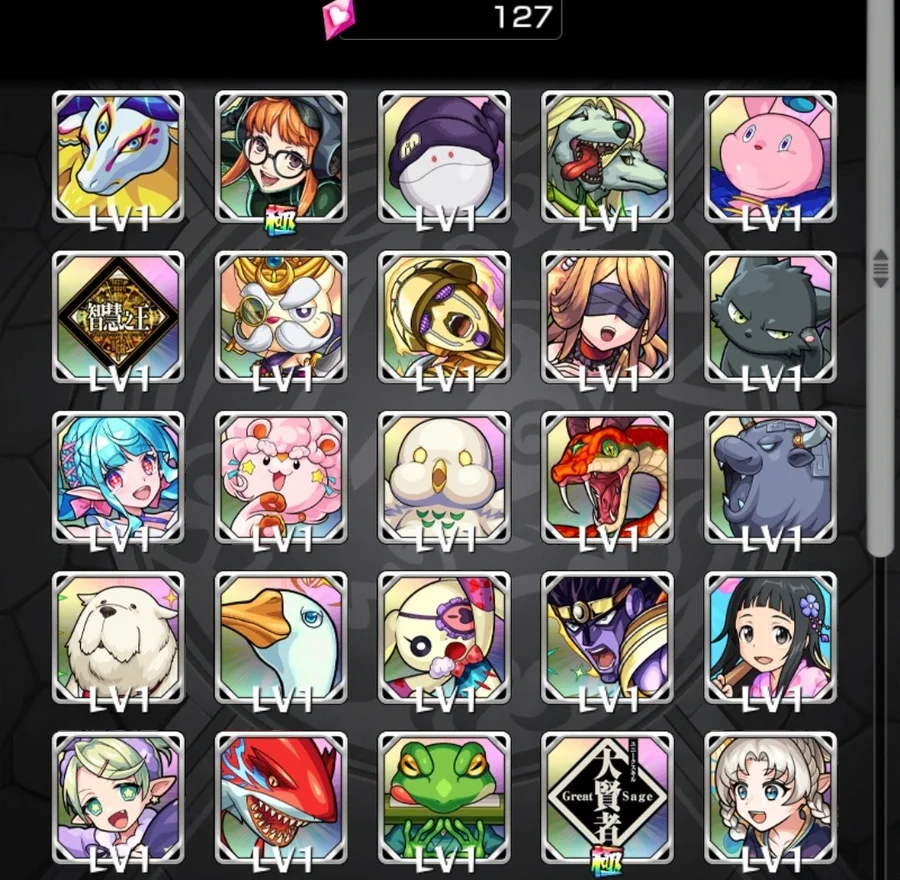This screenshot has height=880, width=900.
Task: Choose the fluffy white dog tile
Action: click(x=118, y=638)
